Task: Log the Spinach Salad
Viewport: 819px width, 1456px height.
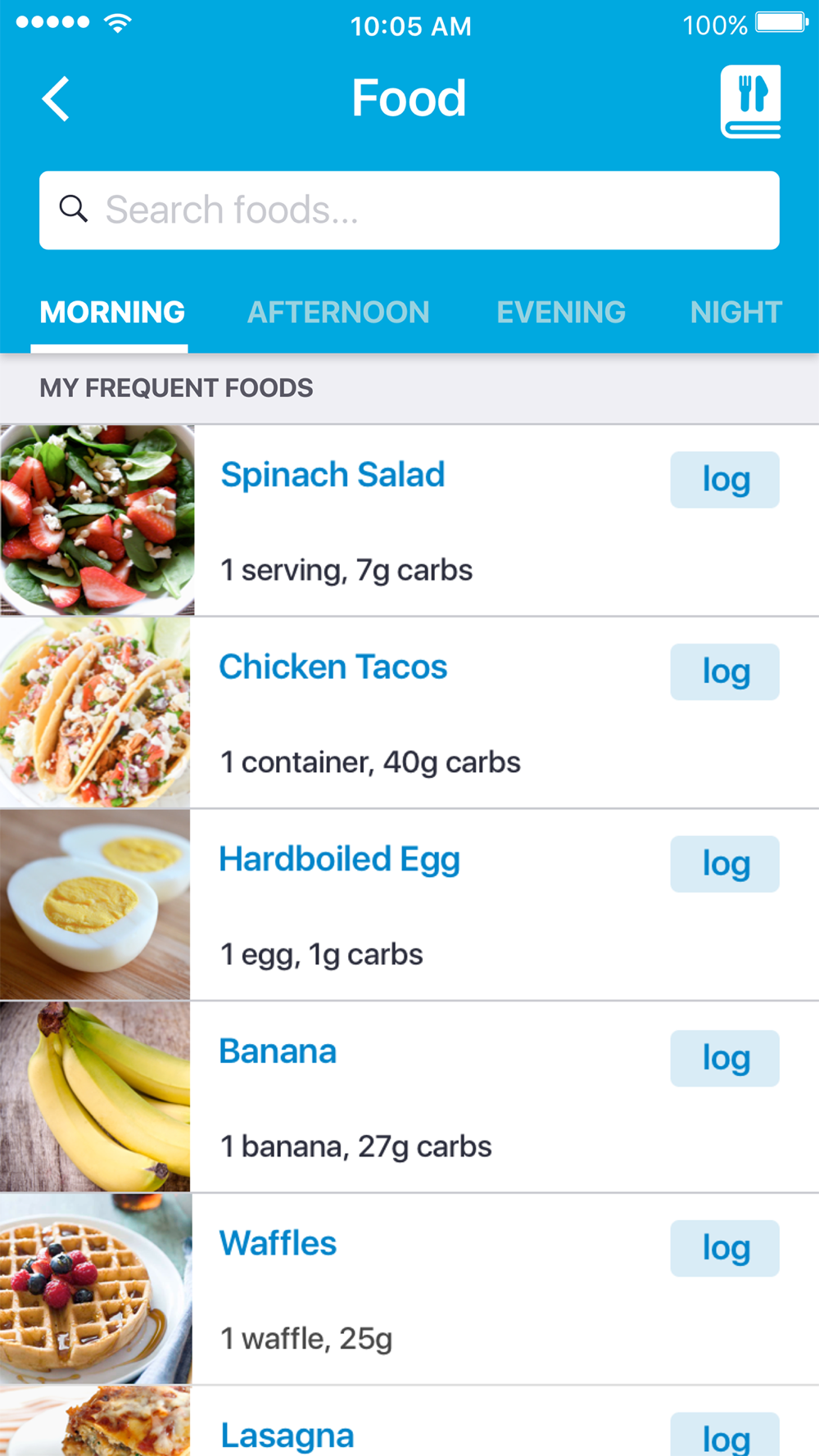Action: pyautogui.click(x=725, y=480)
